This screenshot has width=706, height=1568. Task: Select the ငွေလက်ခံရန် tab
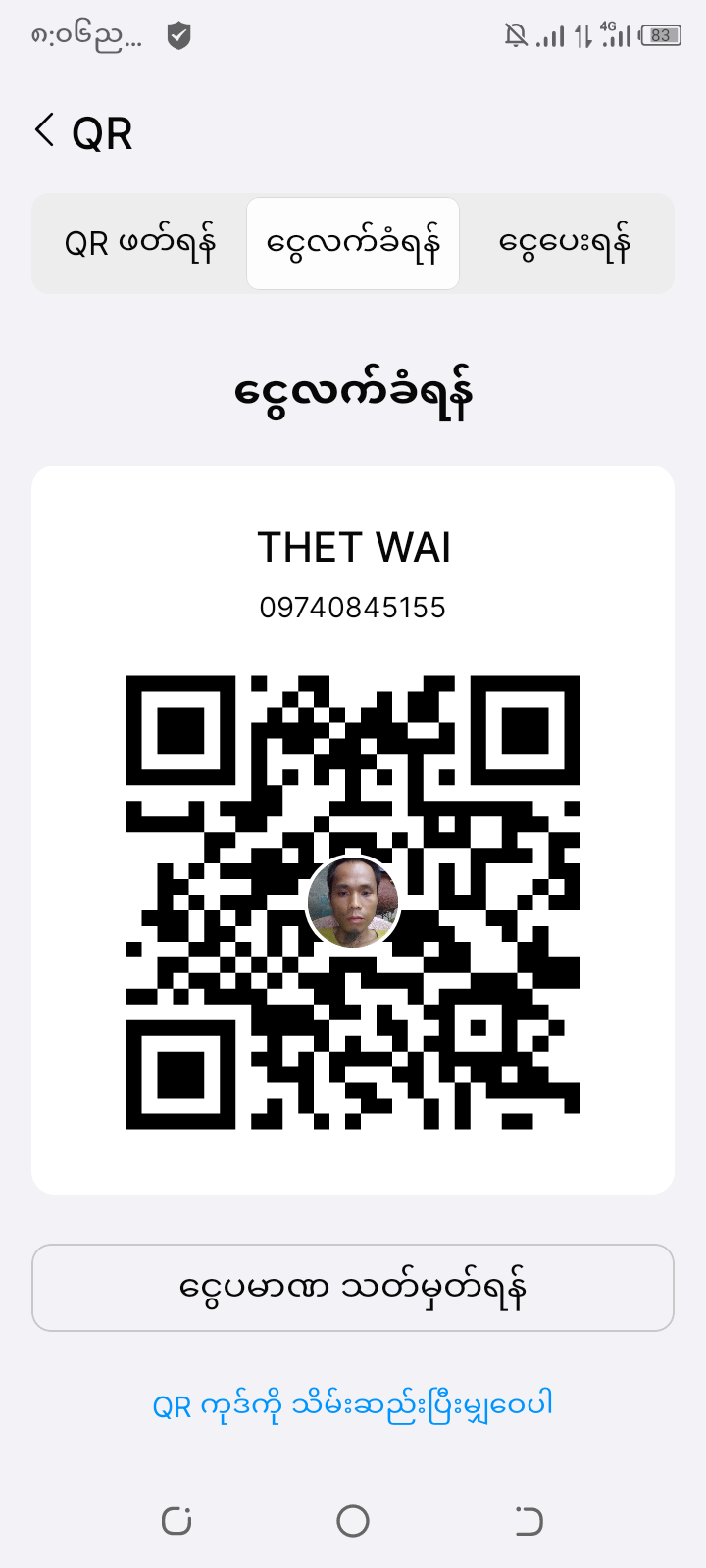(x=353, y=243)
